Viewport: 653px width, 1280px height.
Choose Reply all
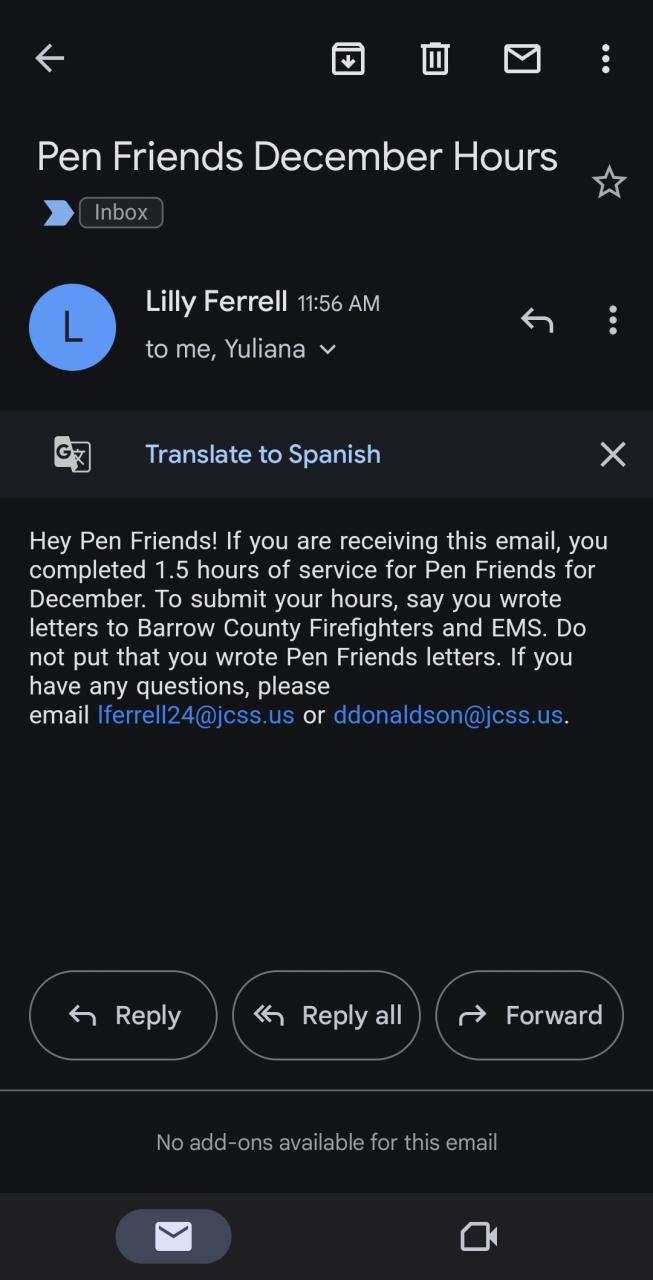(326, 1015)
